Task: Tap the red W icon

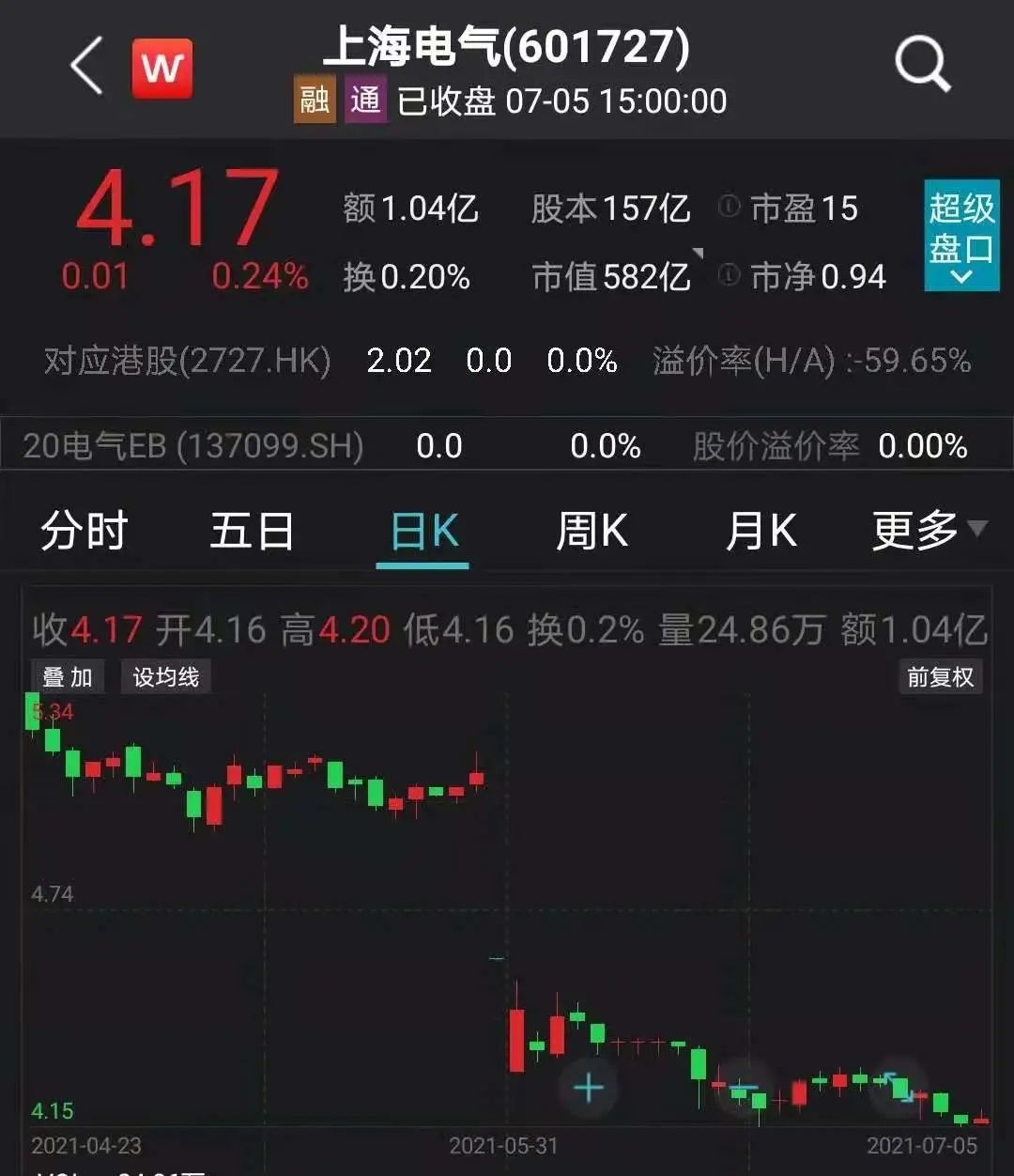Action: [x=162, y=69]
